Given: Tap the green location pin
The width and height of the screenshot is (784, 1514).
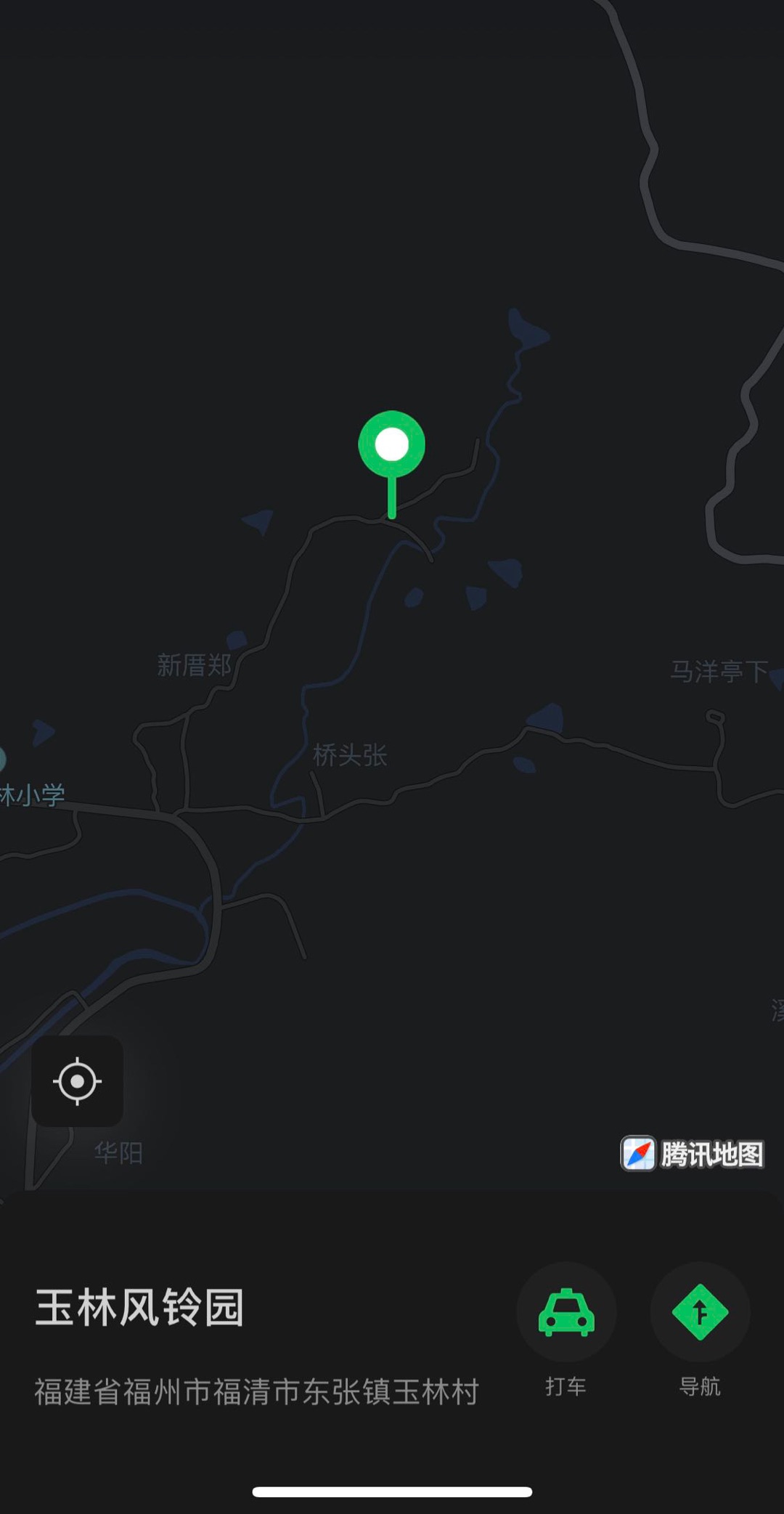Looking at the screenshot, I should coord(392,446).
